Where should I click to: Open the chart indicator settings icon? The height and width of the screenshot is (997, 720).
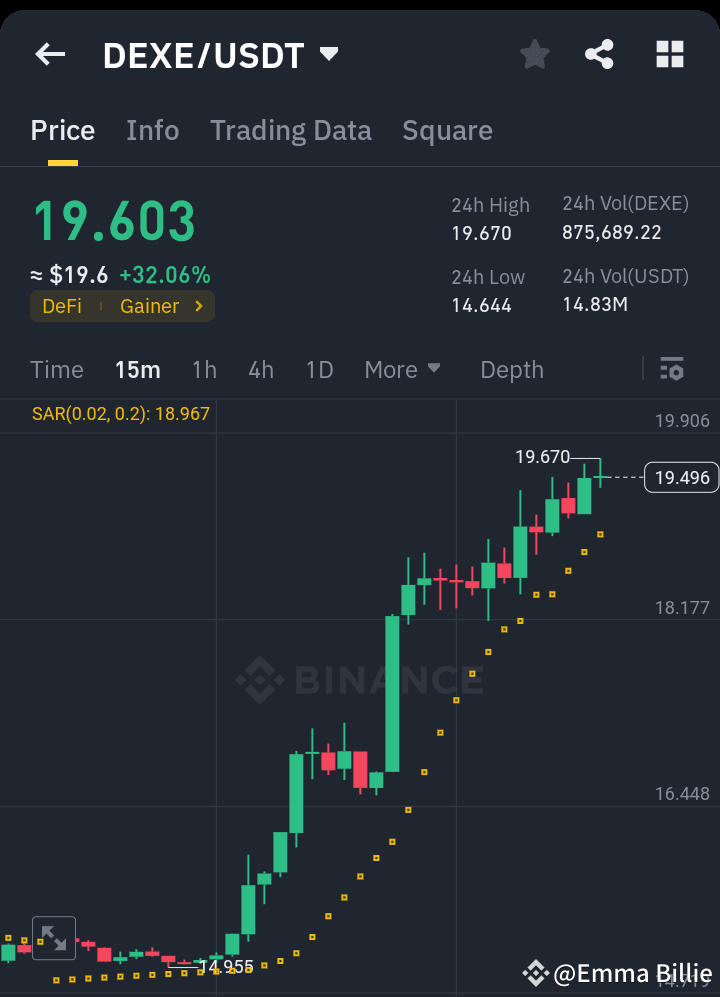tap(671, 369)
